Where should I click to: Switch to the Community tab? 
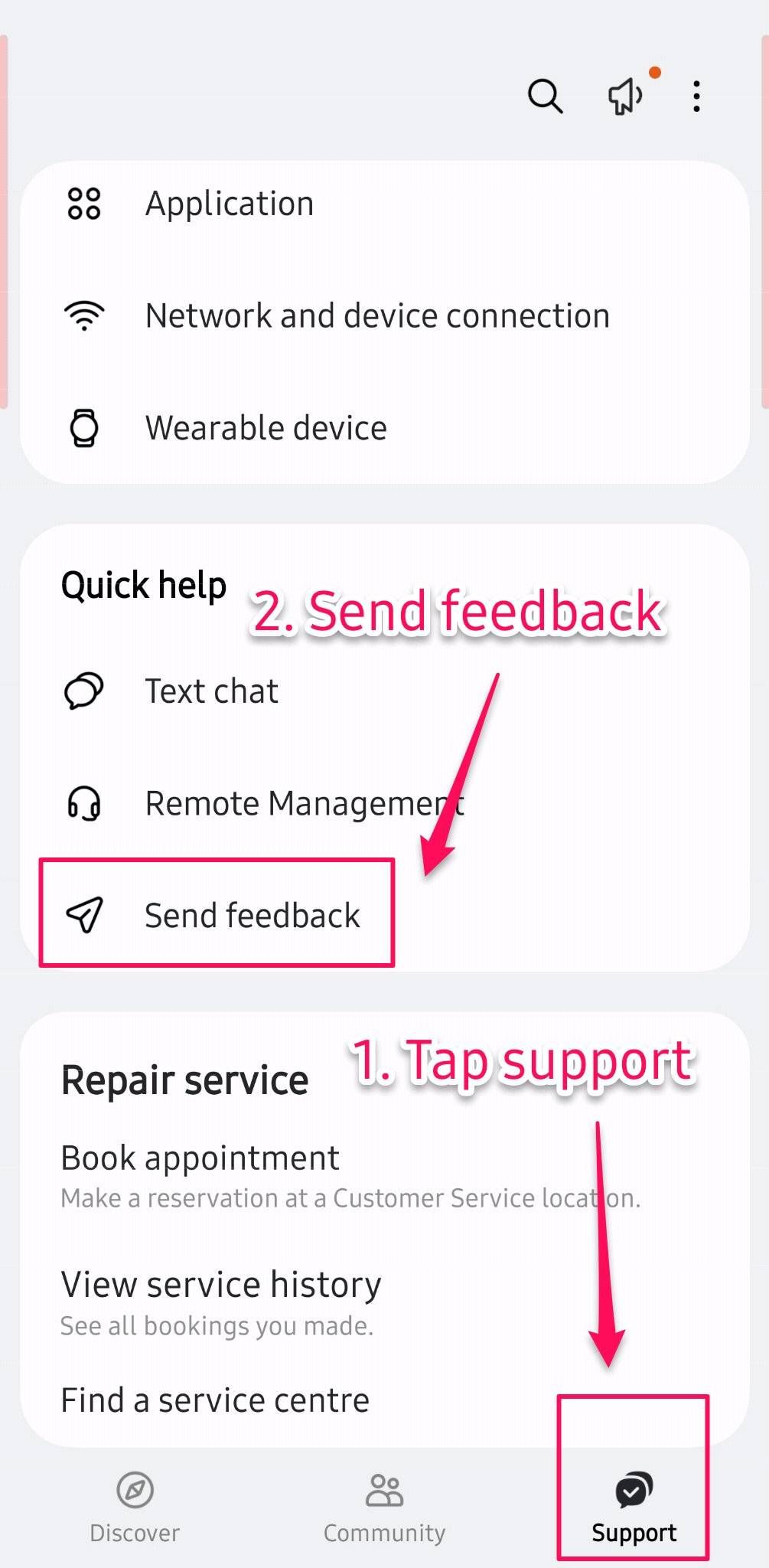click(384, 1504)
